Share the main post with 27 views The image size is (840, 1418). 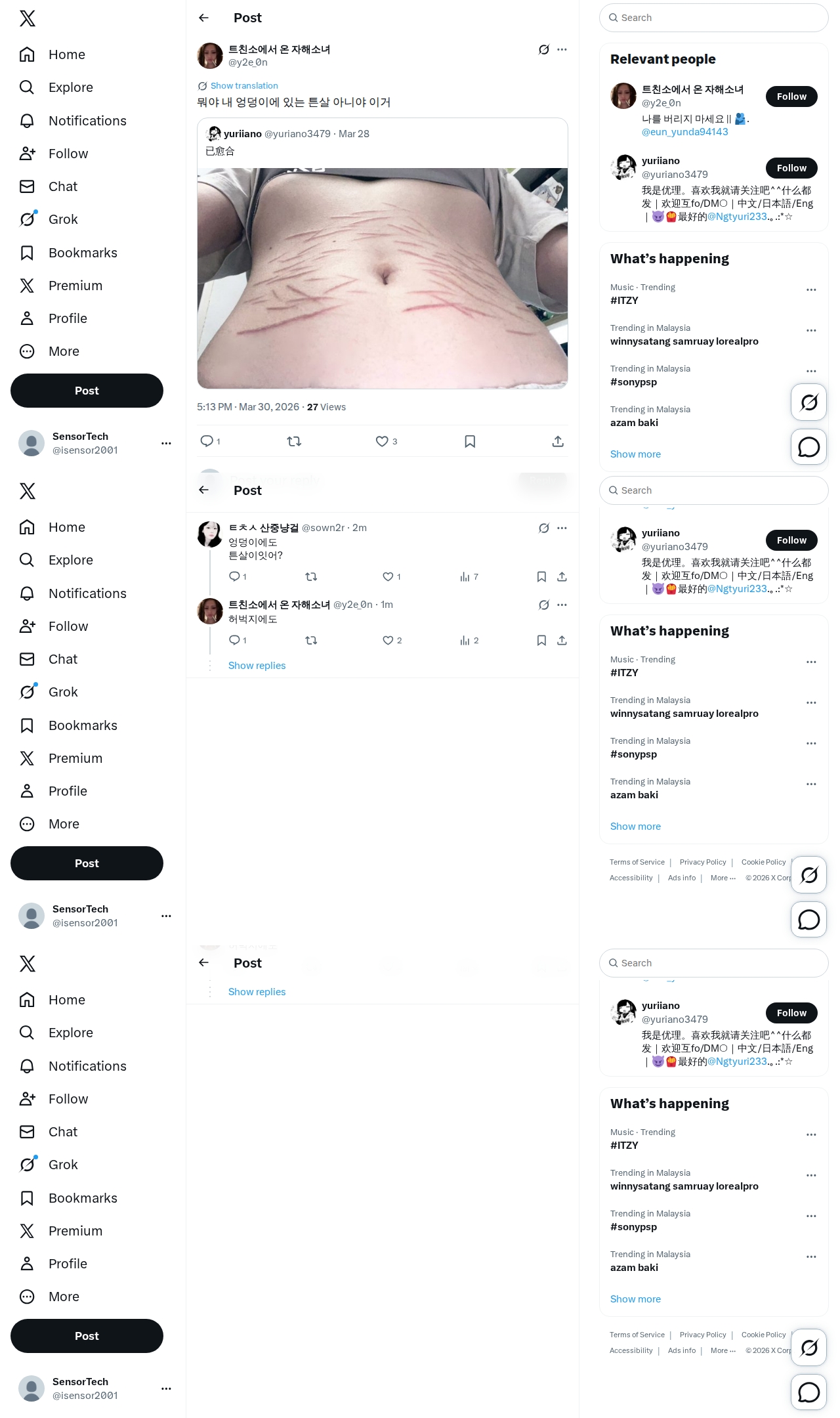tap(558, 441)
